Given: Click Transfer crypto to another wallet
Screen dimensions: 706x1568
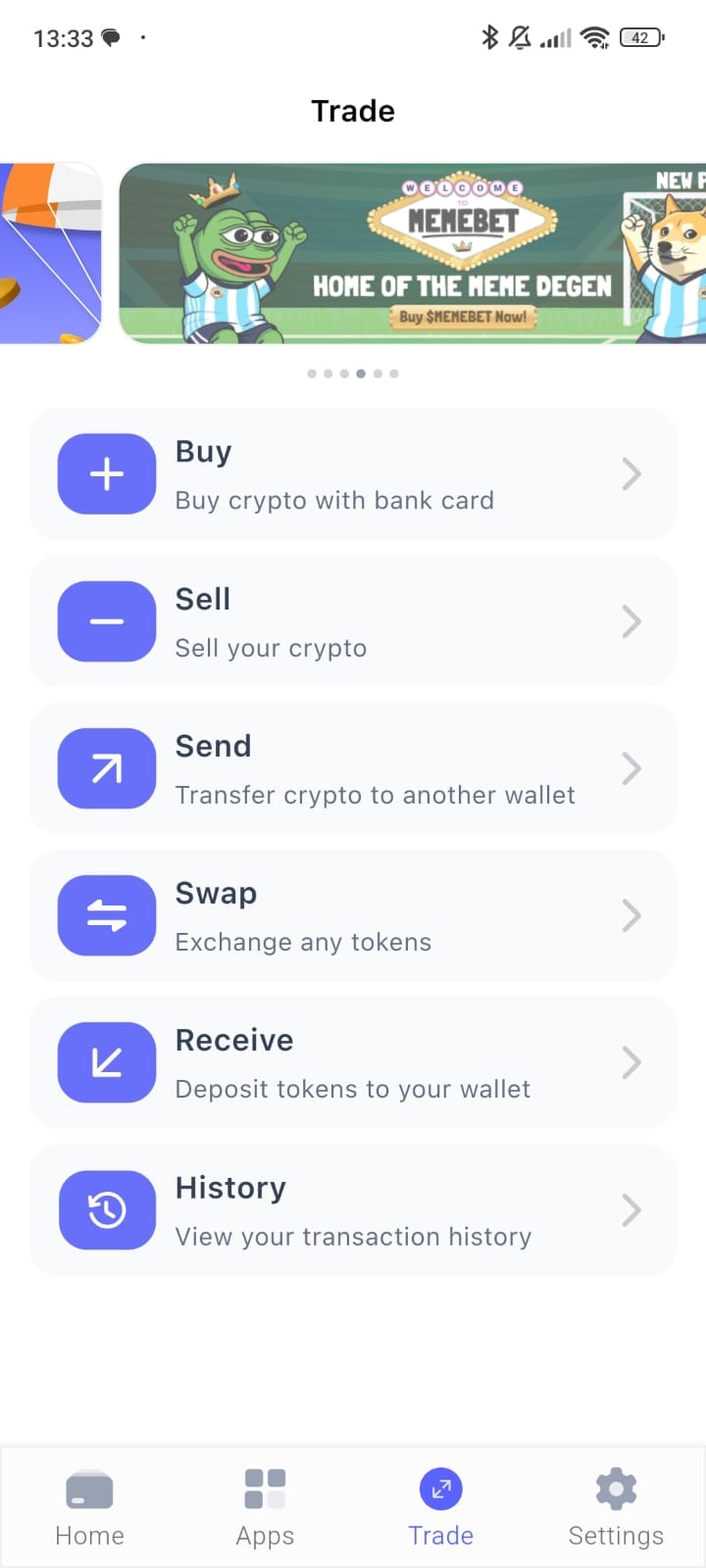Looking at the screenshot, I should click(375, 795).
